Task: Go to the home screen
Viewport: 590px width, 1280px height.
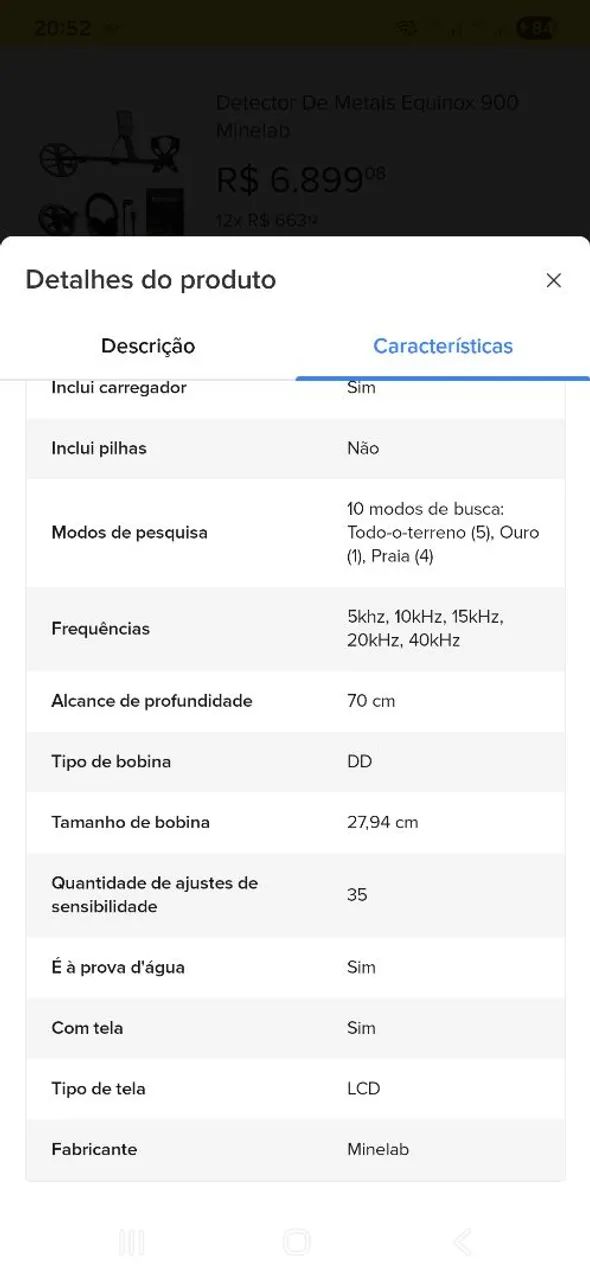Action: coord(296,1242)
